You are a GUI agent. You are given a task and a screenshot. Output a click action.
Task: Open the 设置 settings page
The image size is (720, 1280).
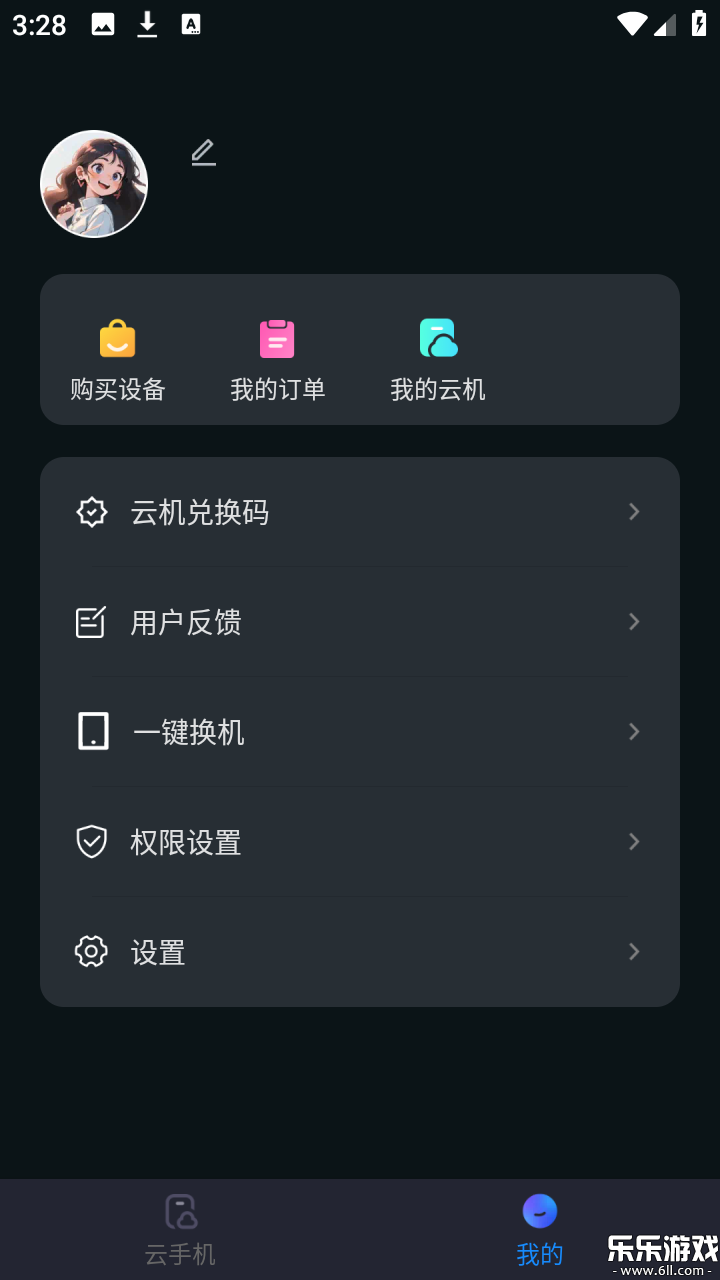pyautogui.click(x=360, y=951)
